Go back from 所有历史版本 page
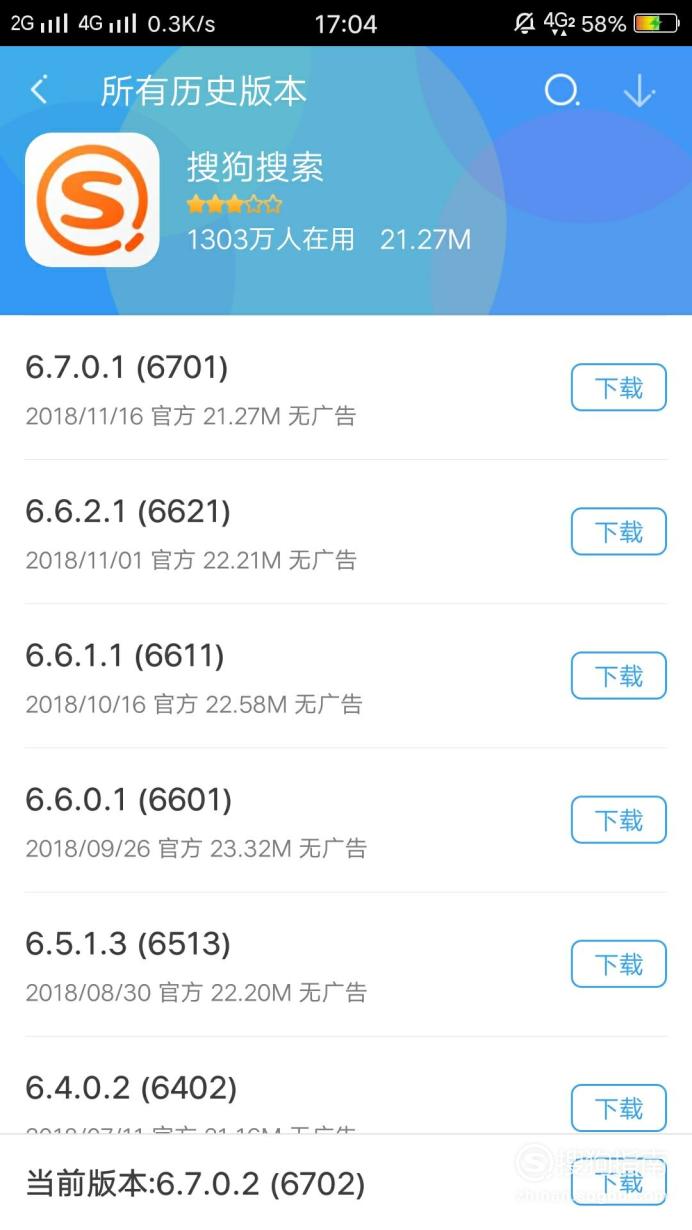This screenshot has height=1230, width=692. pos(39,91)
